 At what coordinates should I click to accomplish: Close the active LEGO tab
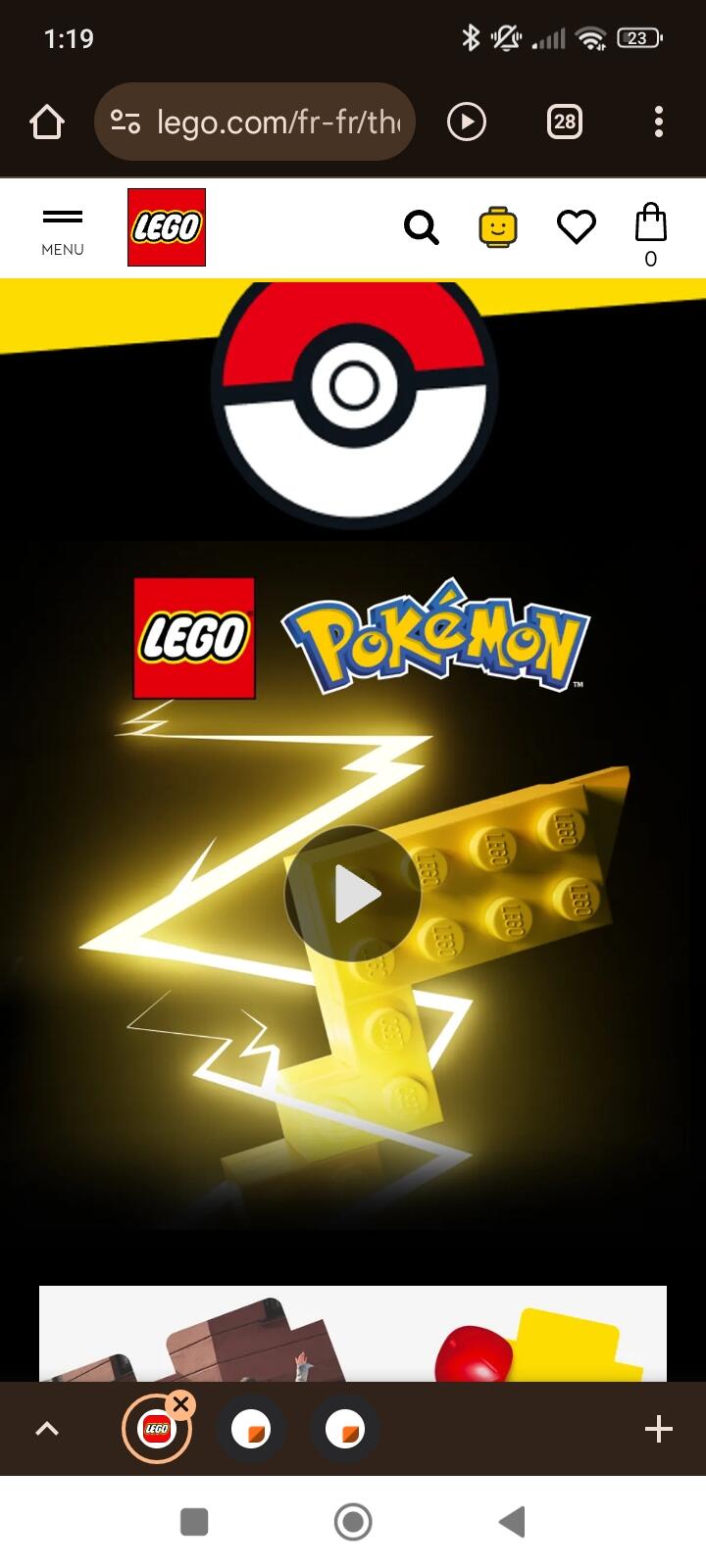pyautogui.click(x=180, y=1404)
